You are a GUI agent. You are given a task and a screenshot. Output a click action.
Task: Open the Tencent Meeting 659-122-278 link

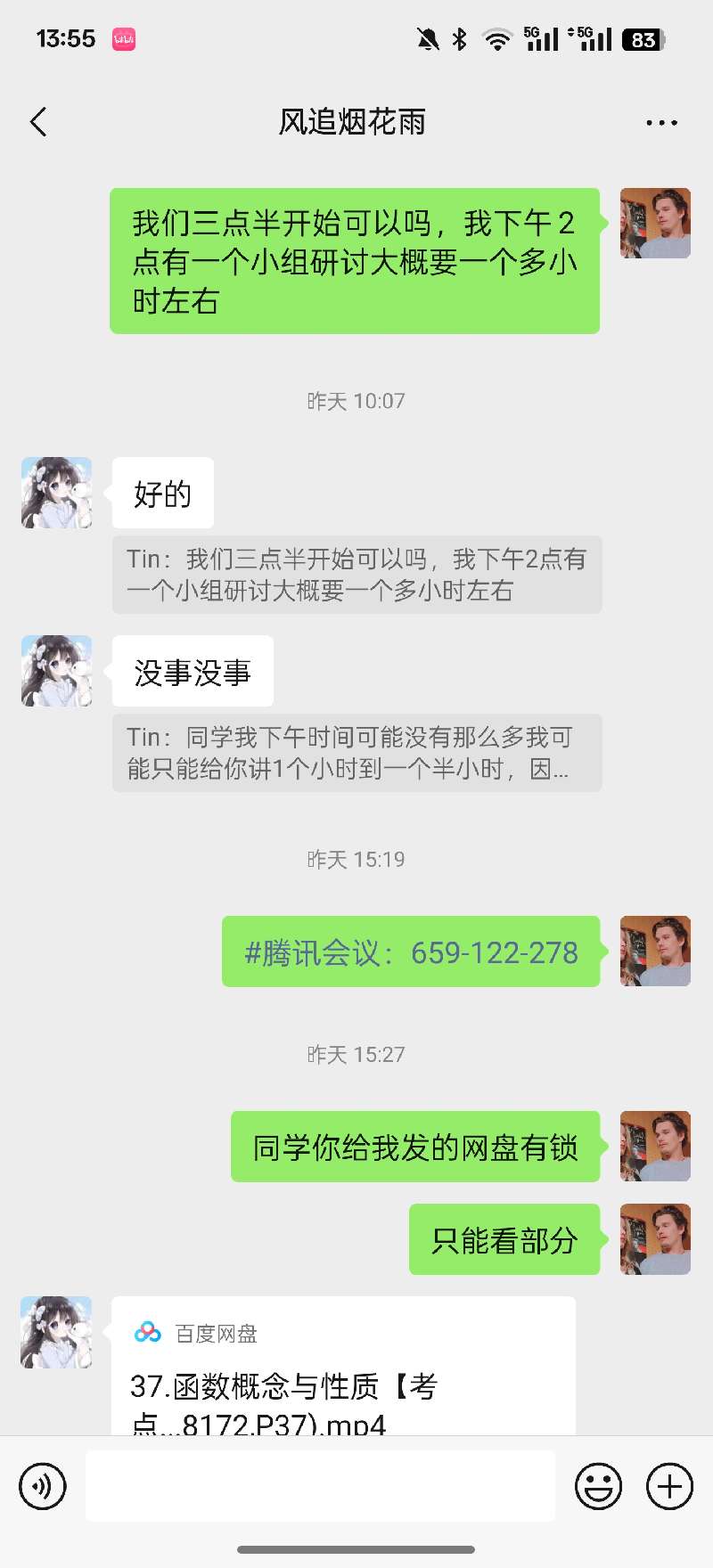(x=411, y=952)
